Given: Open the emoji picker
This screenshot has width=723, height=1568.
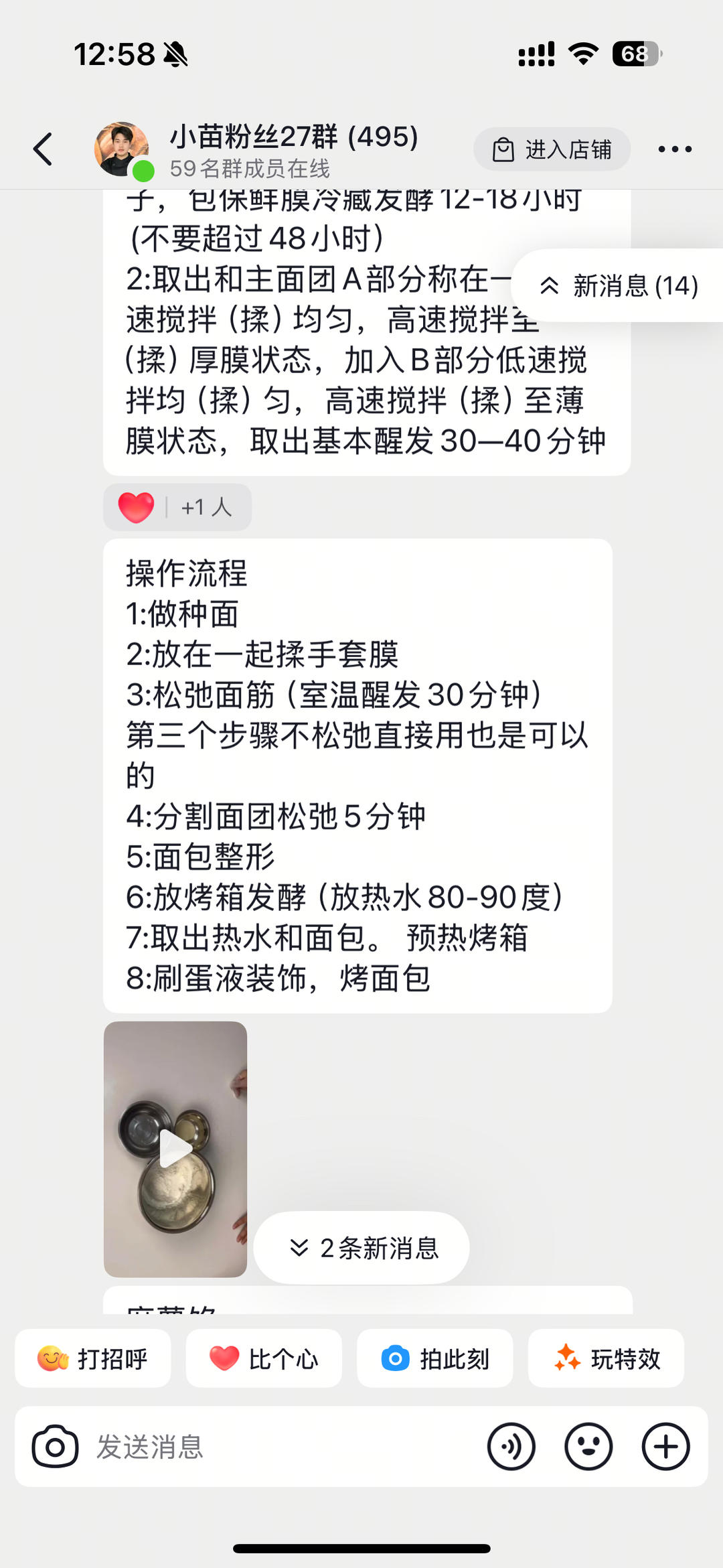Looking at the screenshot, I should [x=588, y=1447].
